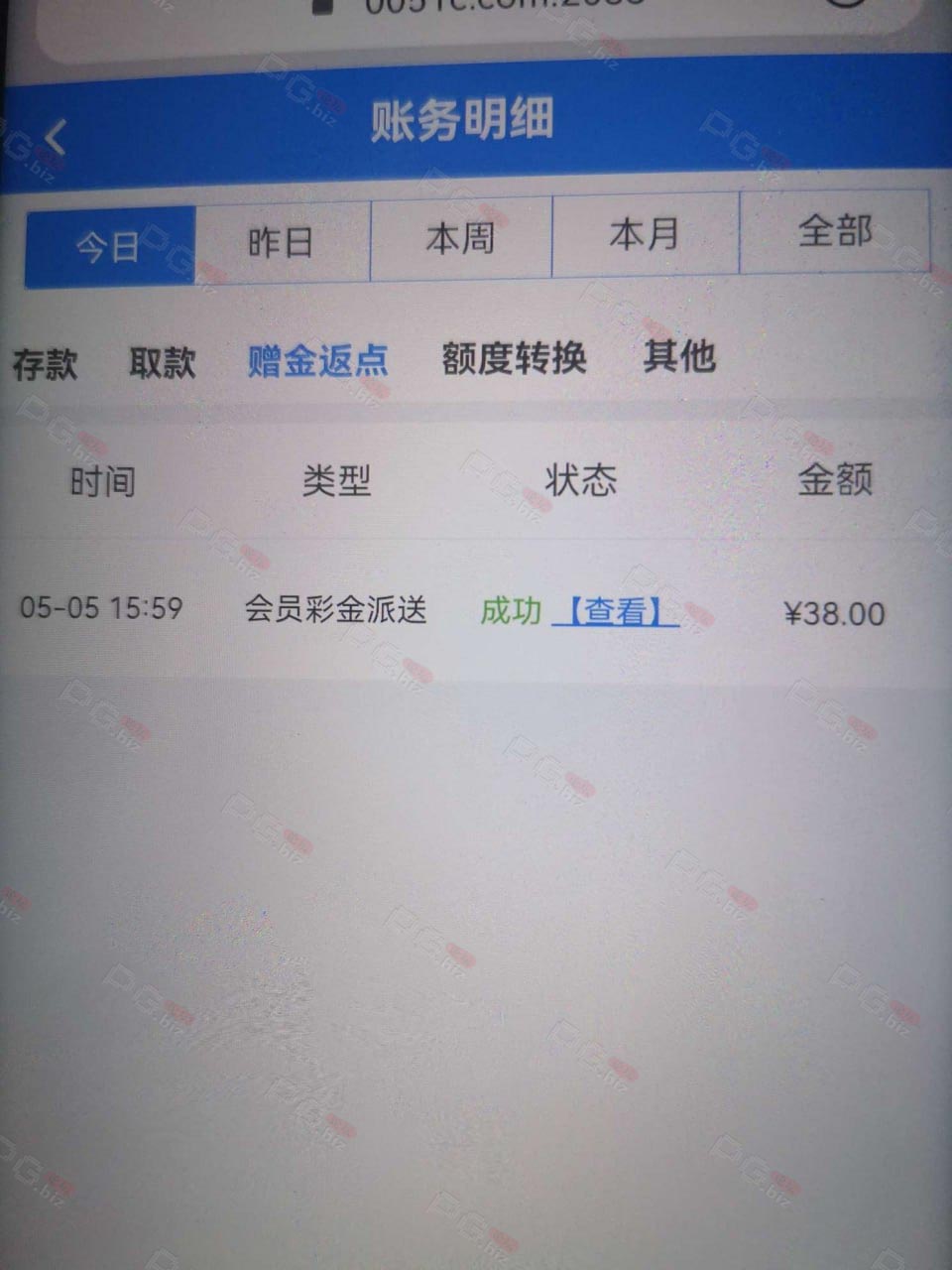Select the 今日 time filter
The height and width of the screenshot is (1270, 952).
click(x=109, y=246)
